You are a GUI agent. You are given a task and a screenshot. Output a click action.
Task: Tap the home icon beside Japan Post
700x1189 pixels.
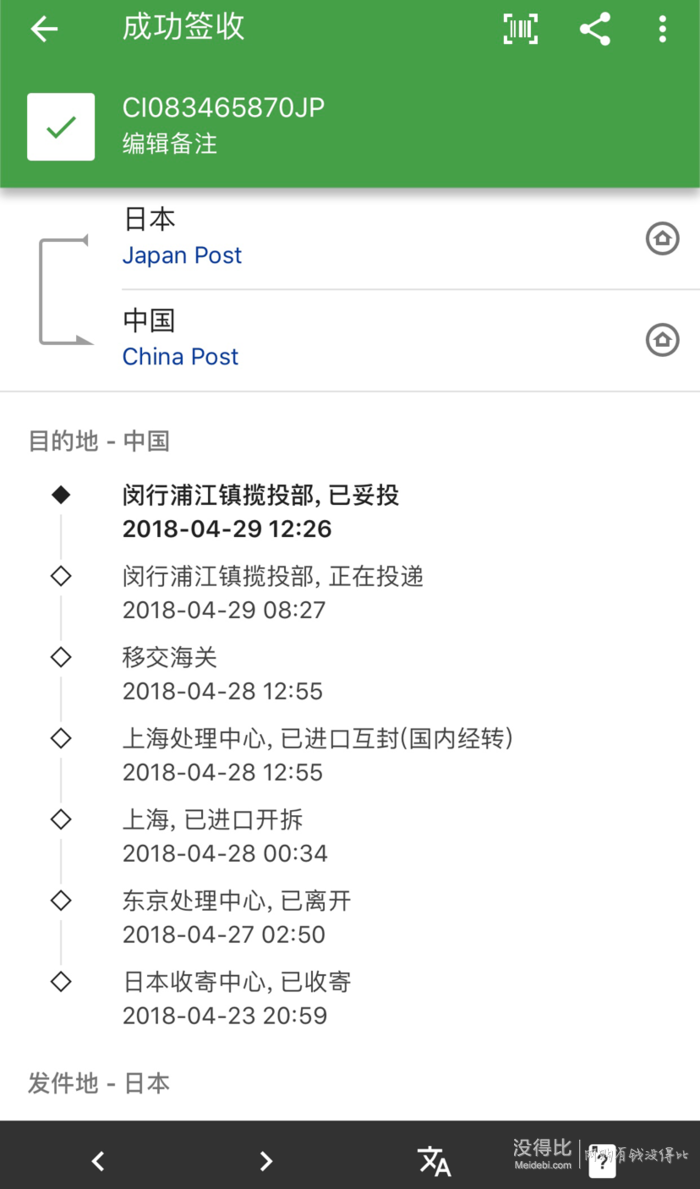662,239
